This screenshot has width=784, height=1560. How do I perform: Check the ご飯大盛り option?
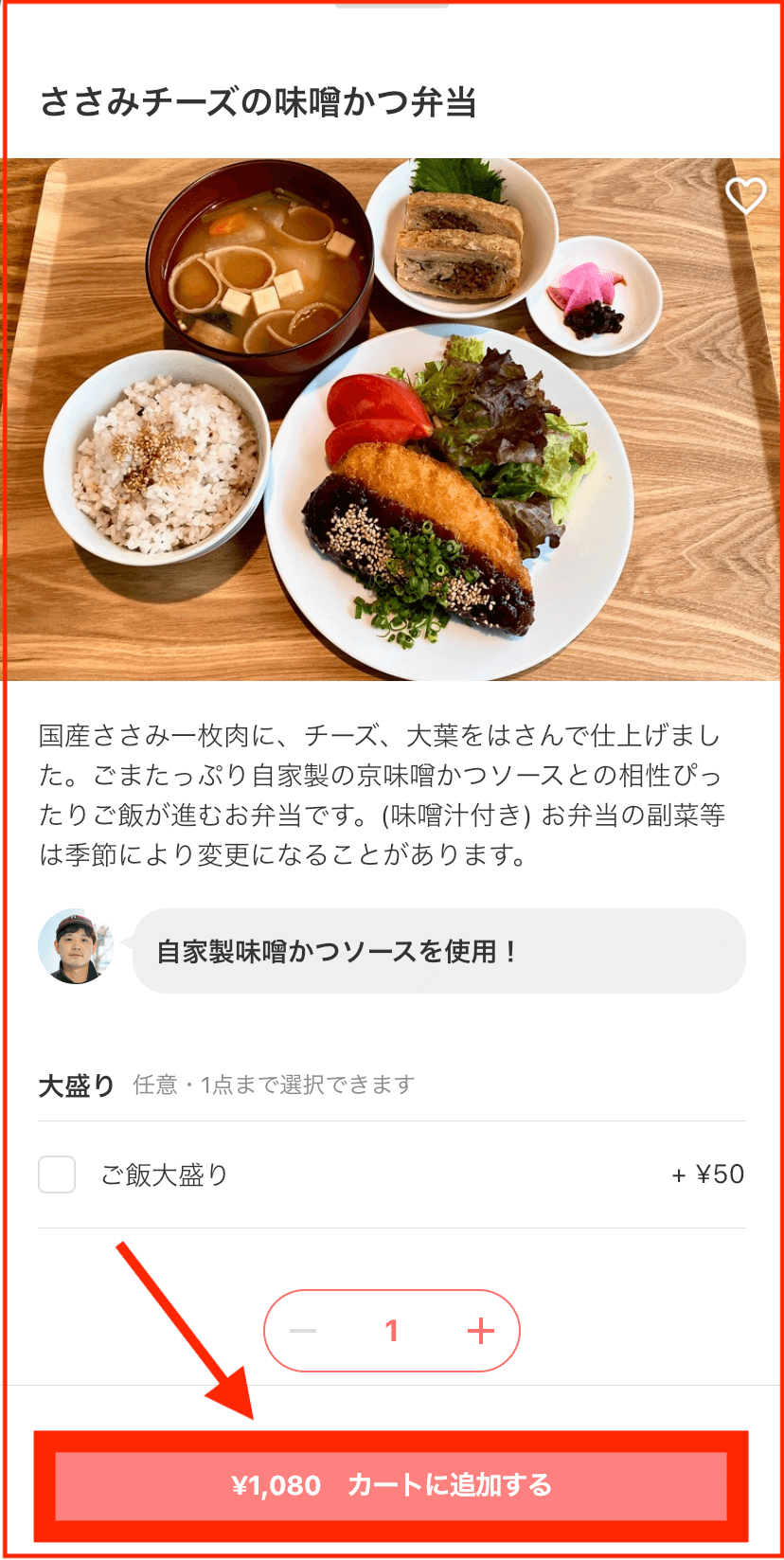pyautogui.click(x=57, y=1174)
